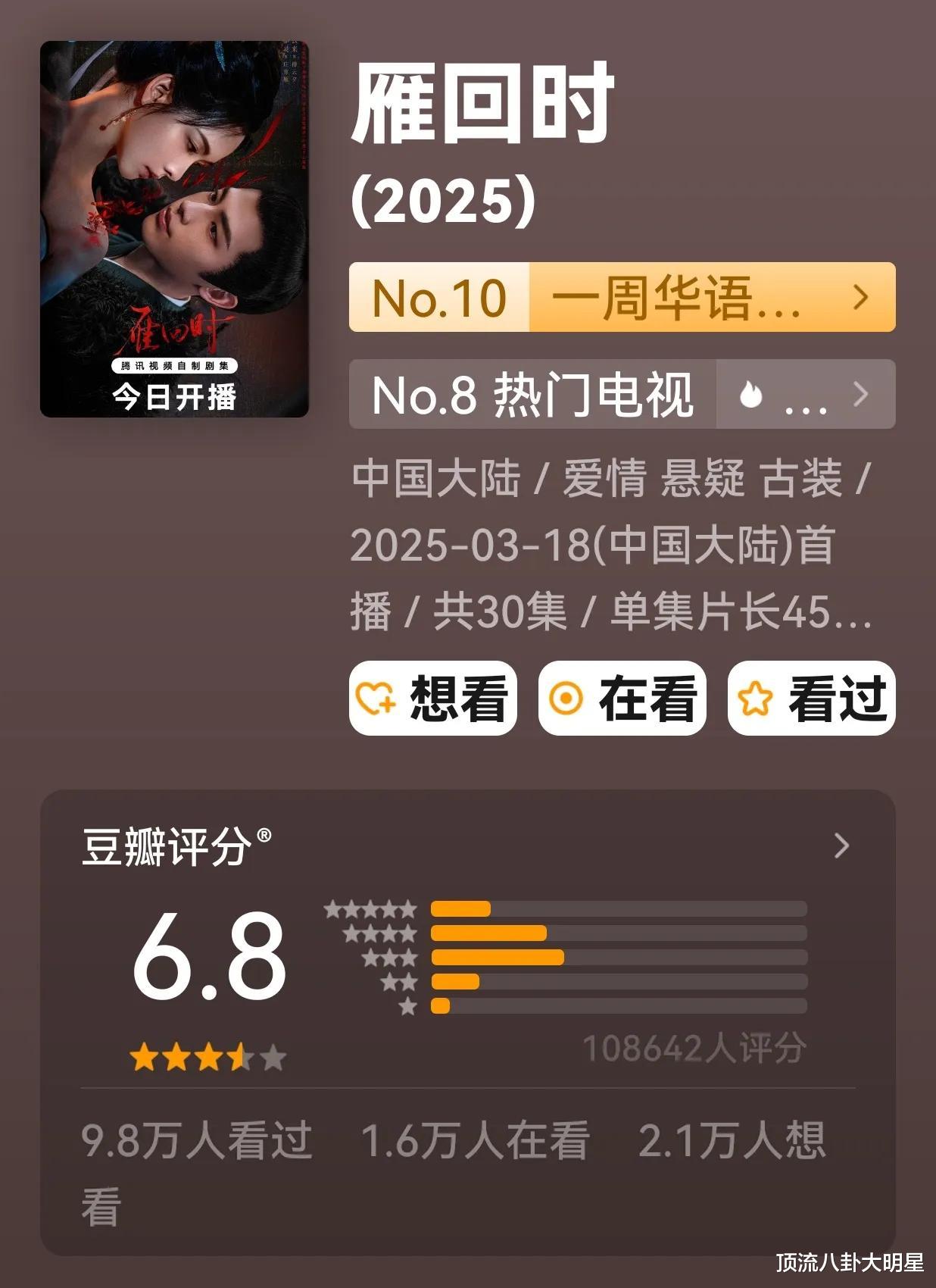Mark the drama as 看过

(x=811, y=698)
